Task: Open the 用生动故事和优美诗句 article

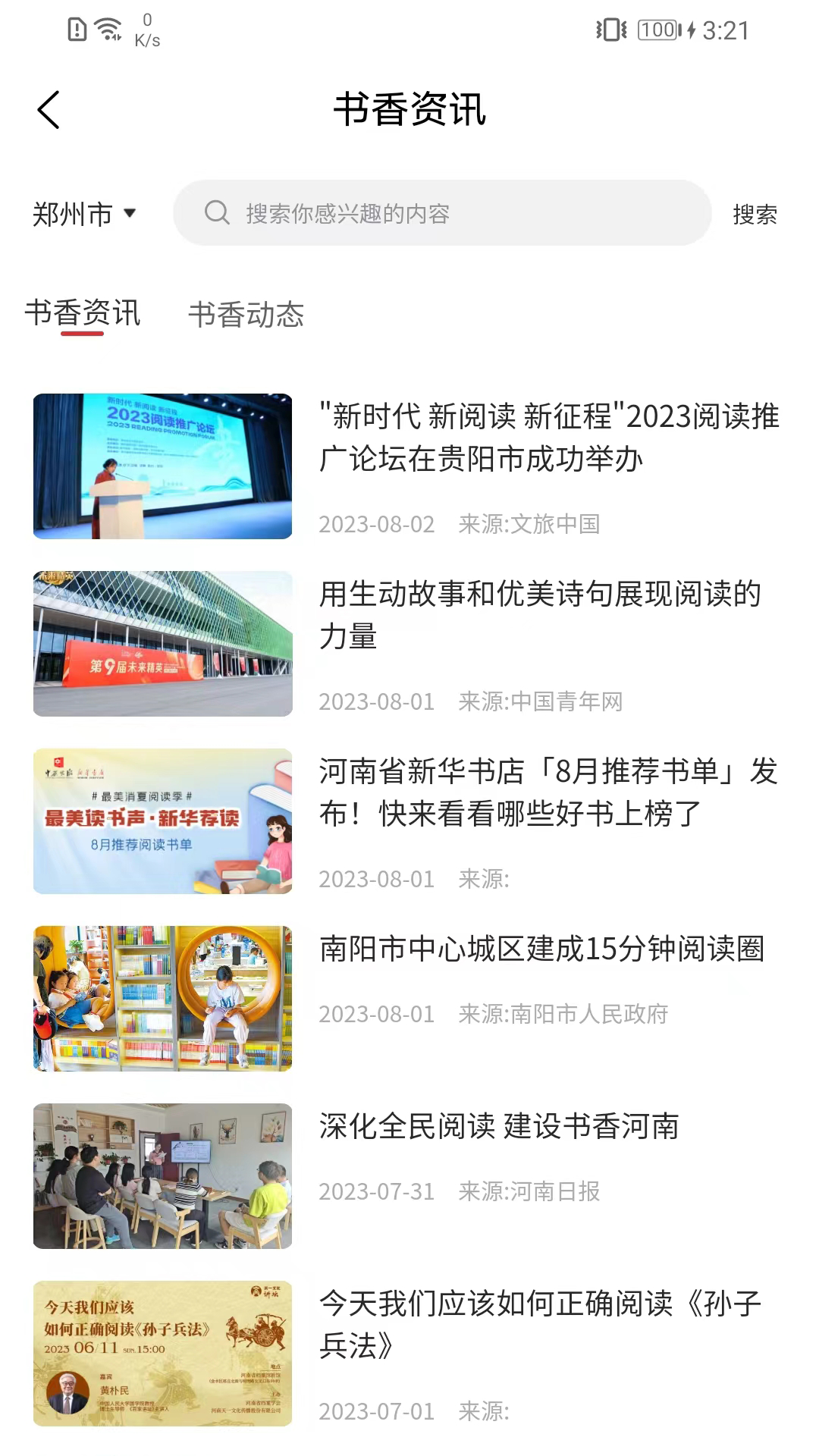Action: click(540, 615)
